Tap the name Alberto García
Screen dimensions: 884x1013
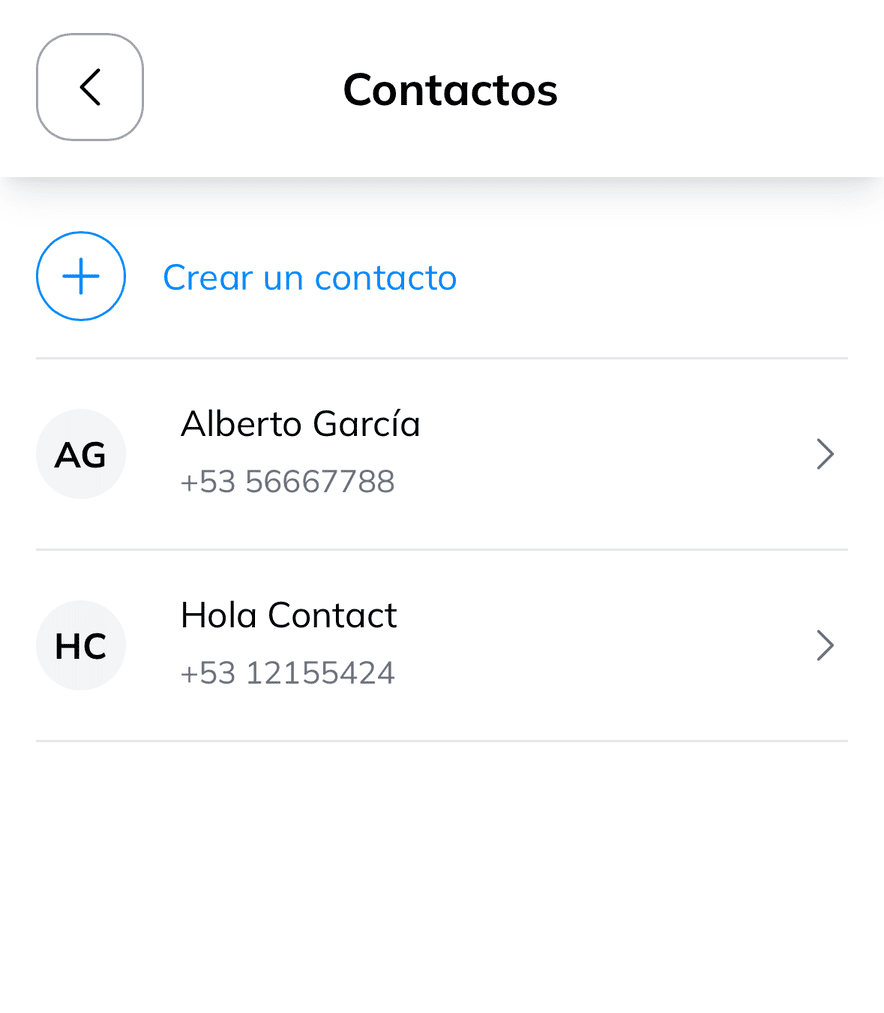coord(300,424)
